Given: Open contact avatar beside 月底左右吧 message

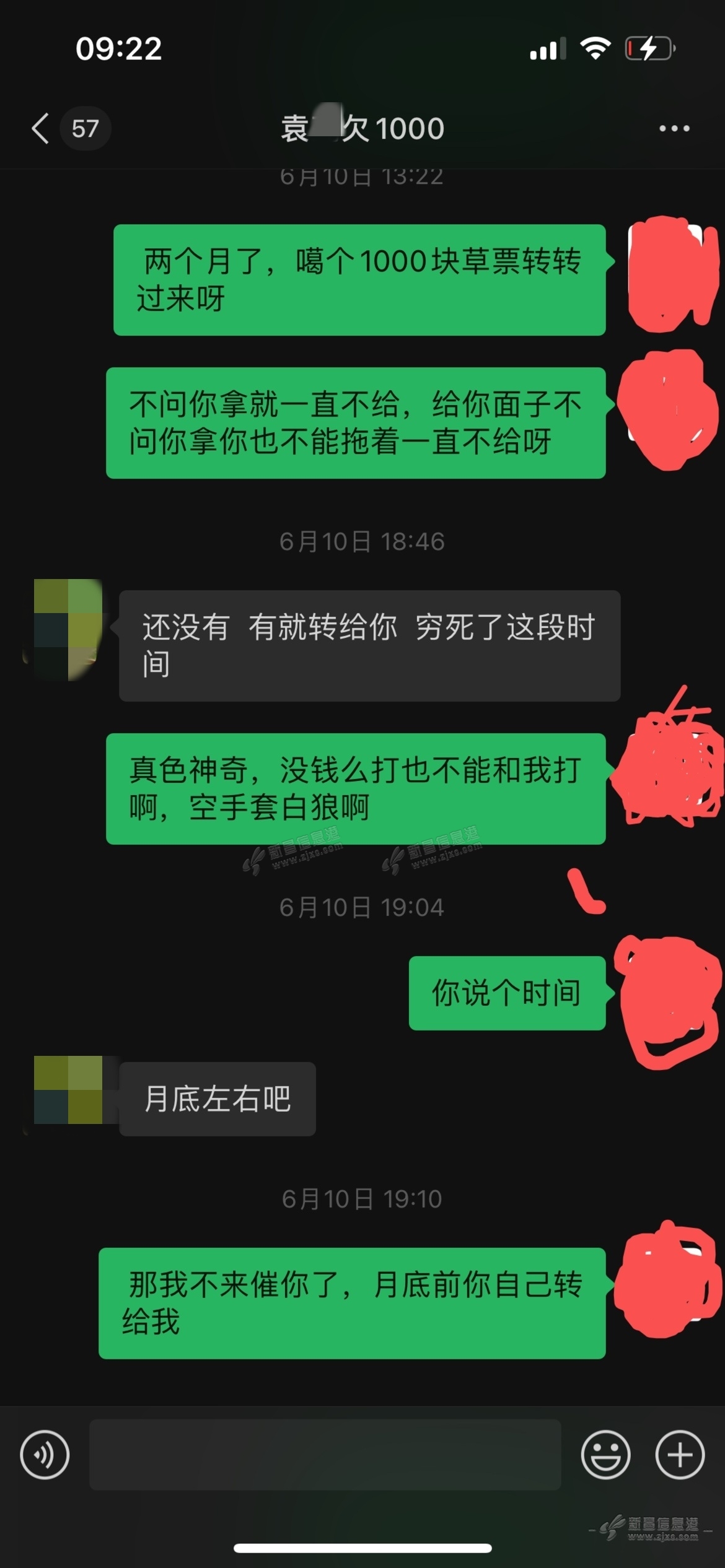Looking at the screenshot, I should (x=68, y=1090).
